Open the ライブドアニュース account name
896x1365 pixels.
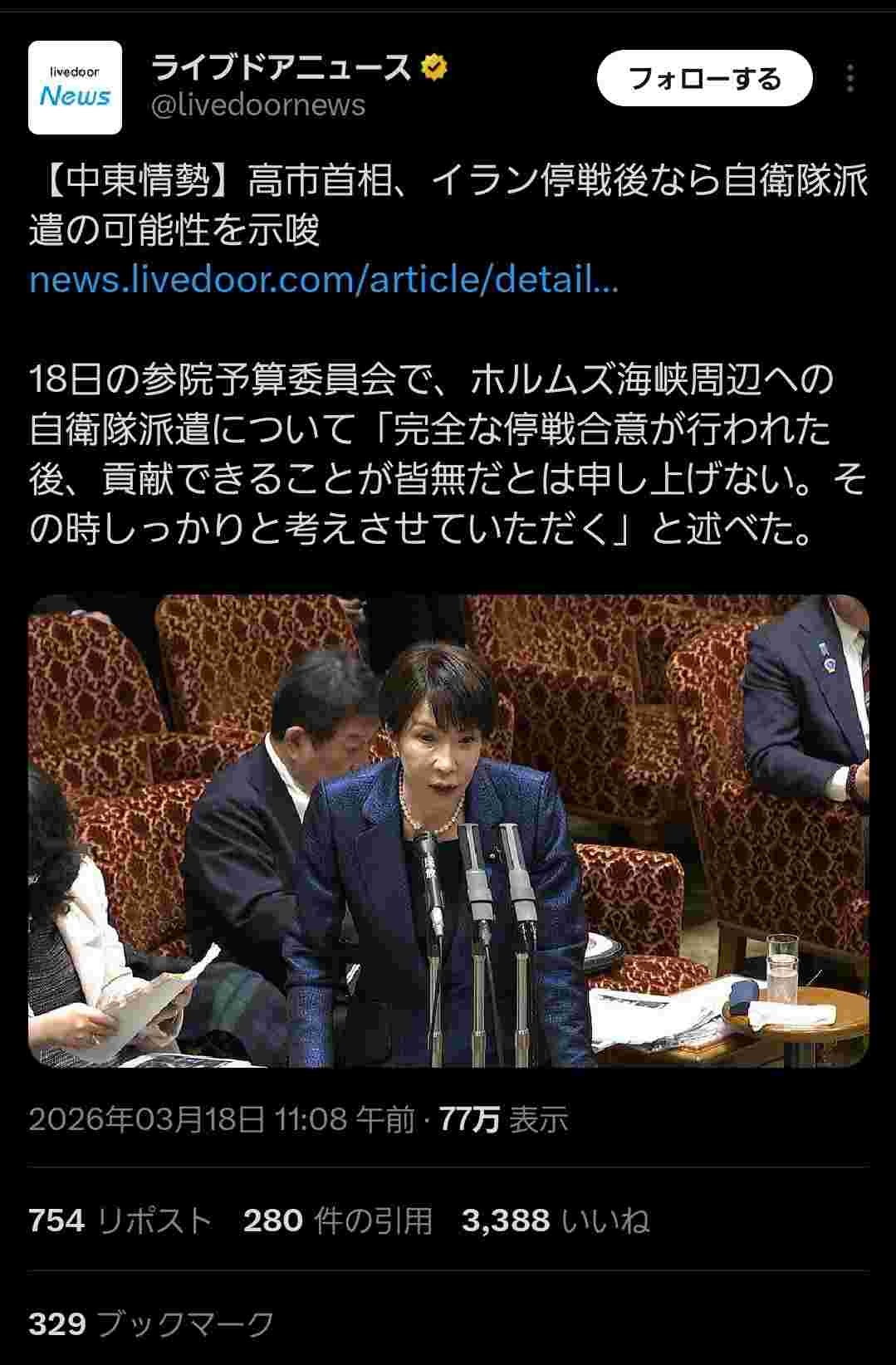pyautogui.click(x=282, y=68)
